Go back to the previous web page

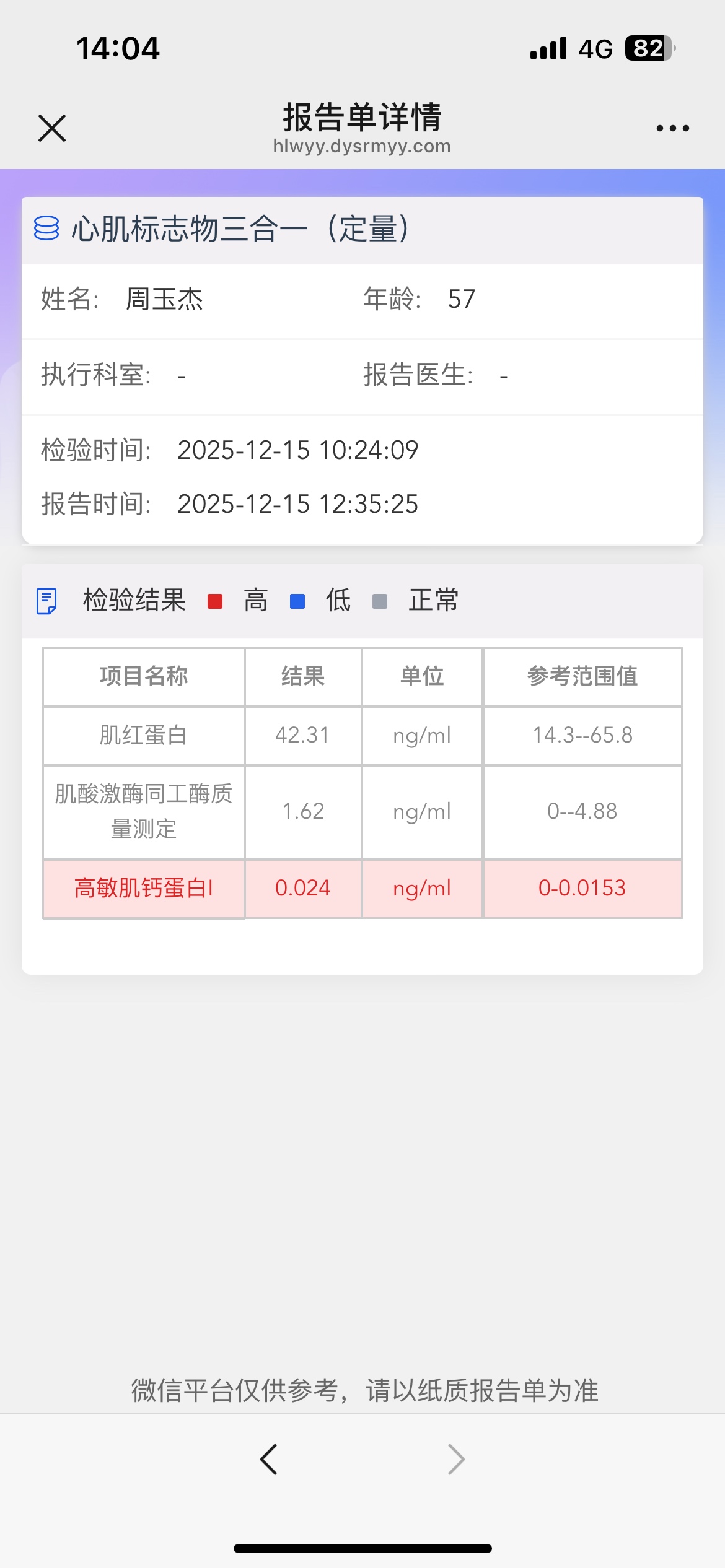tap(269, 1460)
